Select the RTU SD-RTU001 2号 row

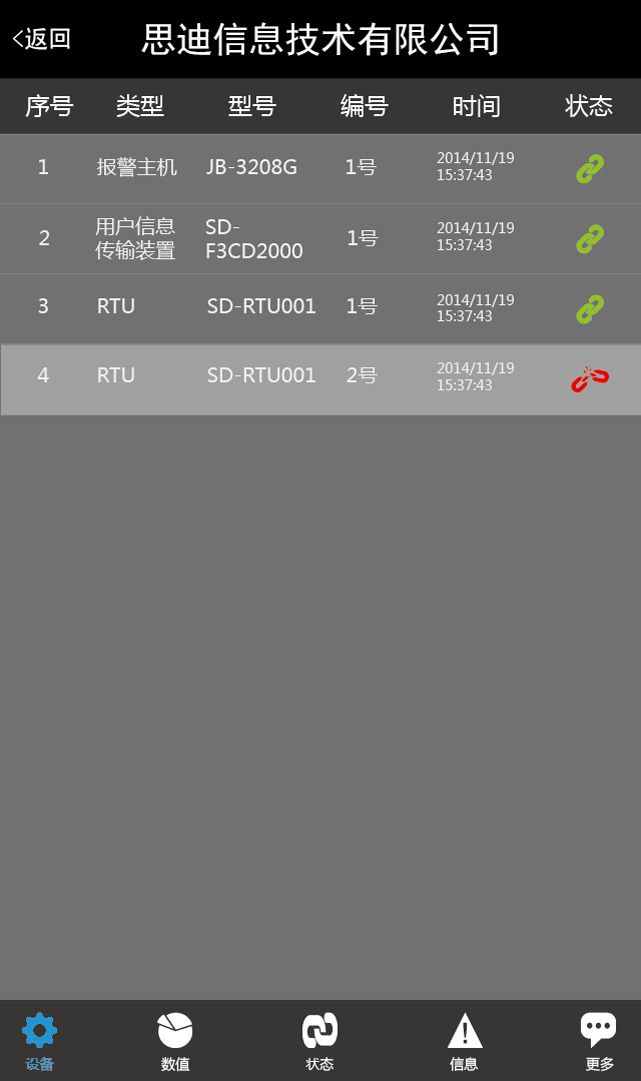(x=320, y=380)
